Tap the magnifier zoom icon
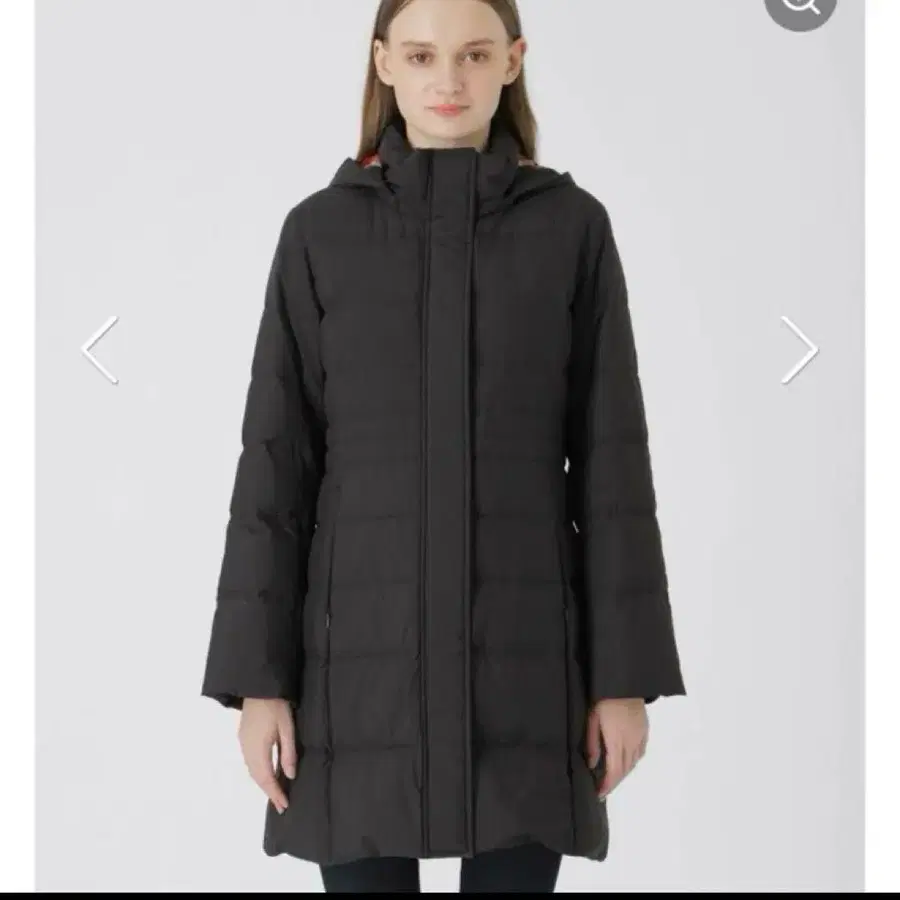Screen dimensions: 900x900 click(x=801, y=8)
